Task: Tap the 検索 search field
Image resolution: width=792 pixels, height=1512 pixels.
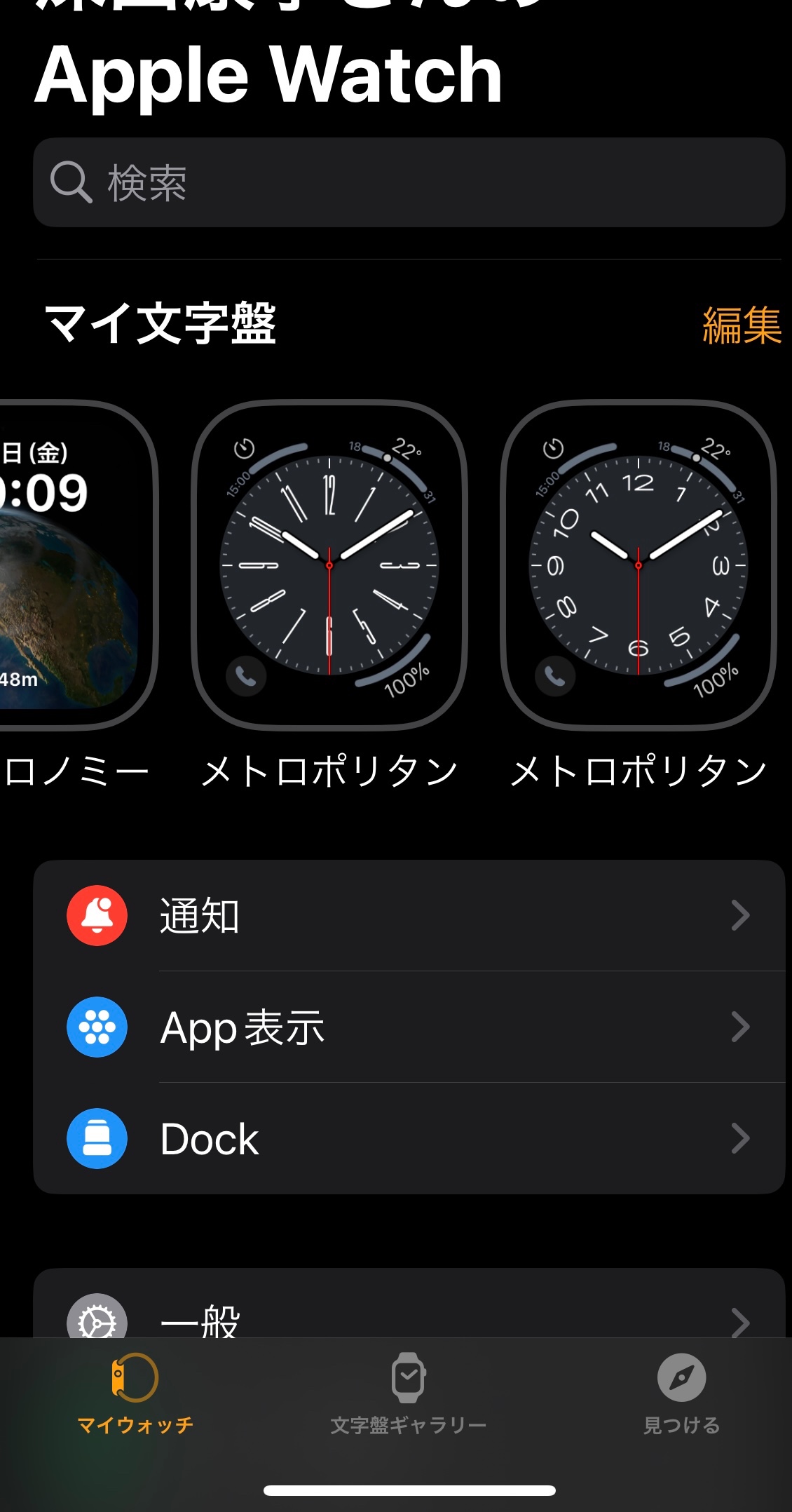Action: (x=409, y=182)
